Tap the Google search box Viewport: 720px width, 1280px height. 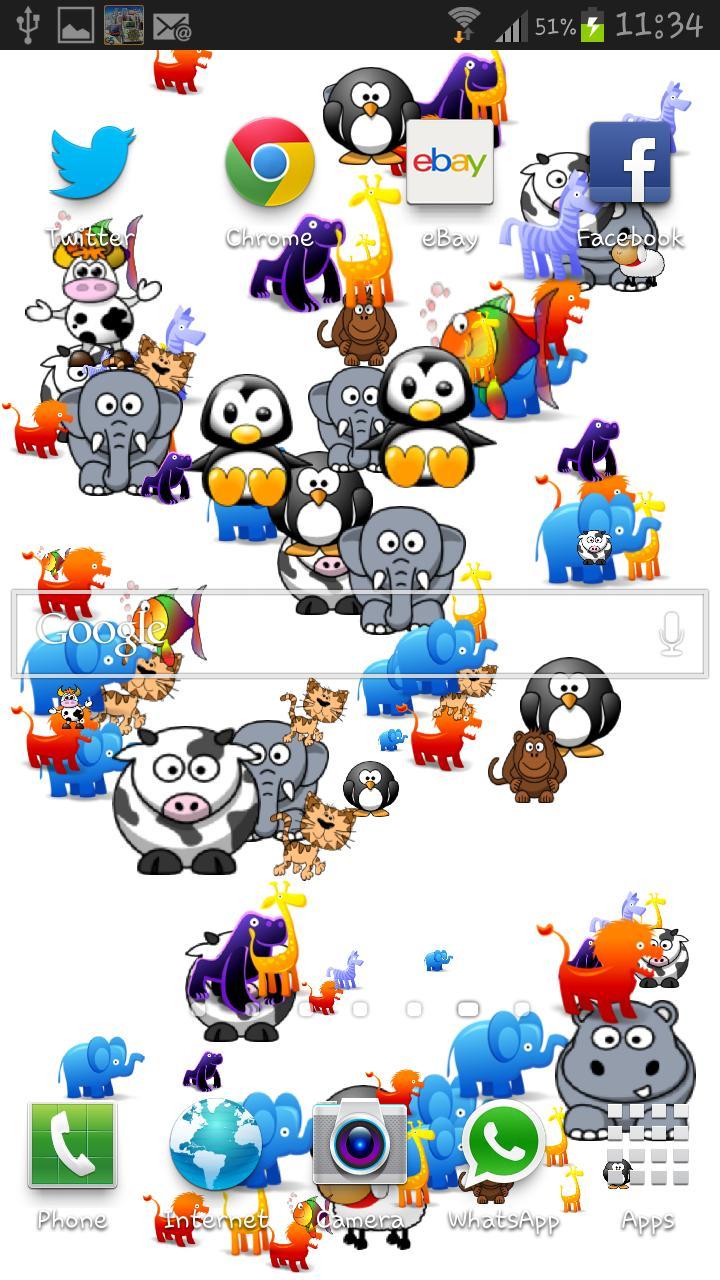[x=330, y=634]
